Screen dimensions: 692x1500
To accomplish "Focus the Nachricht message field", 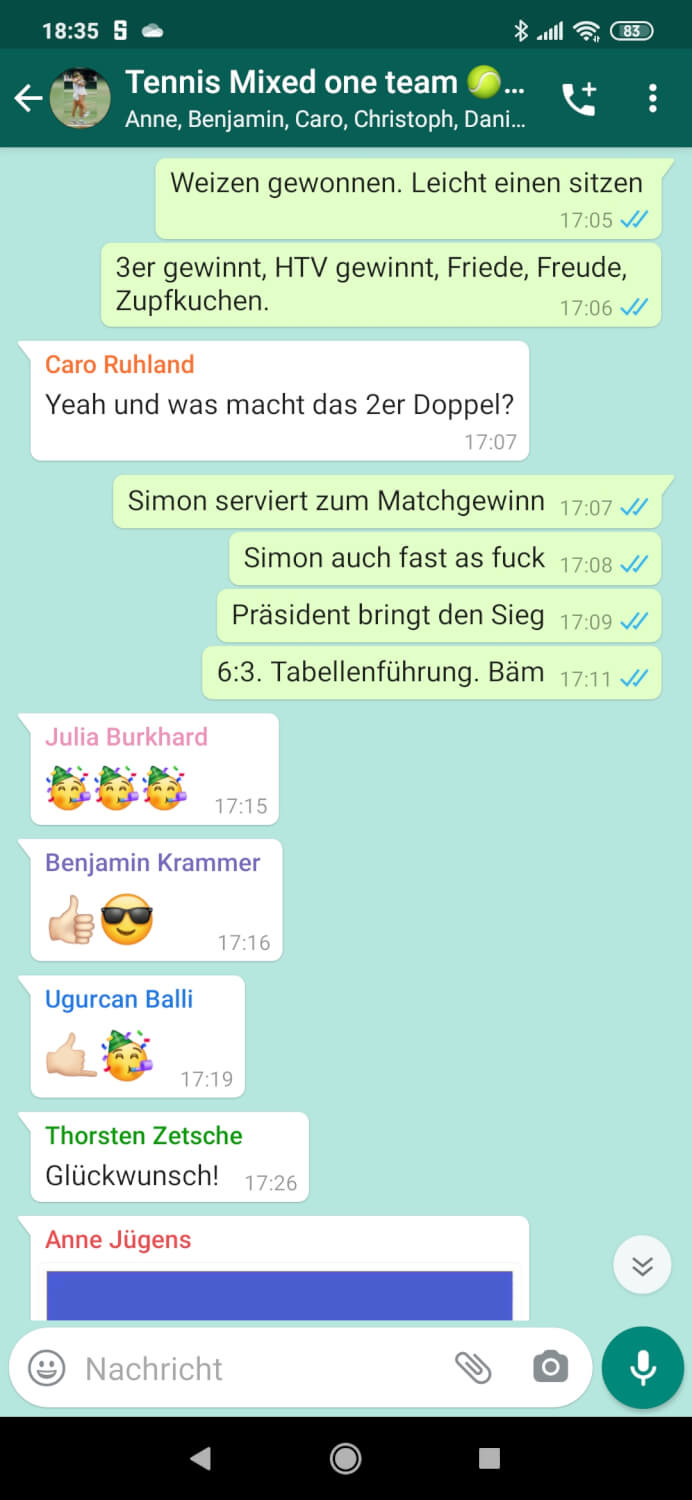I will coord(250,1368).
